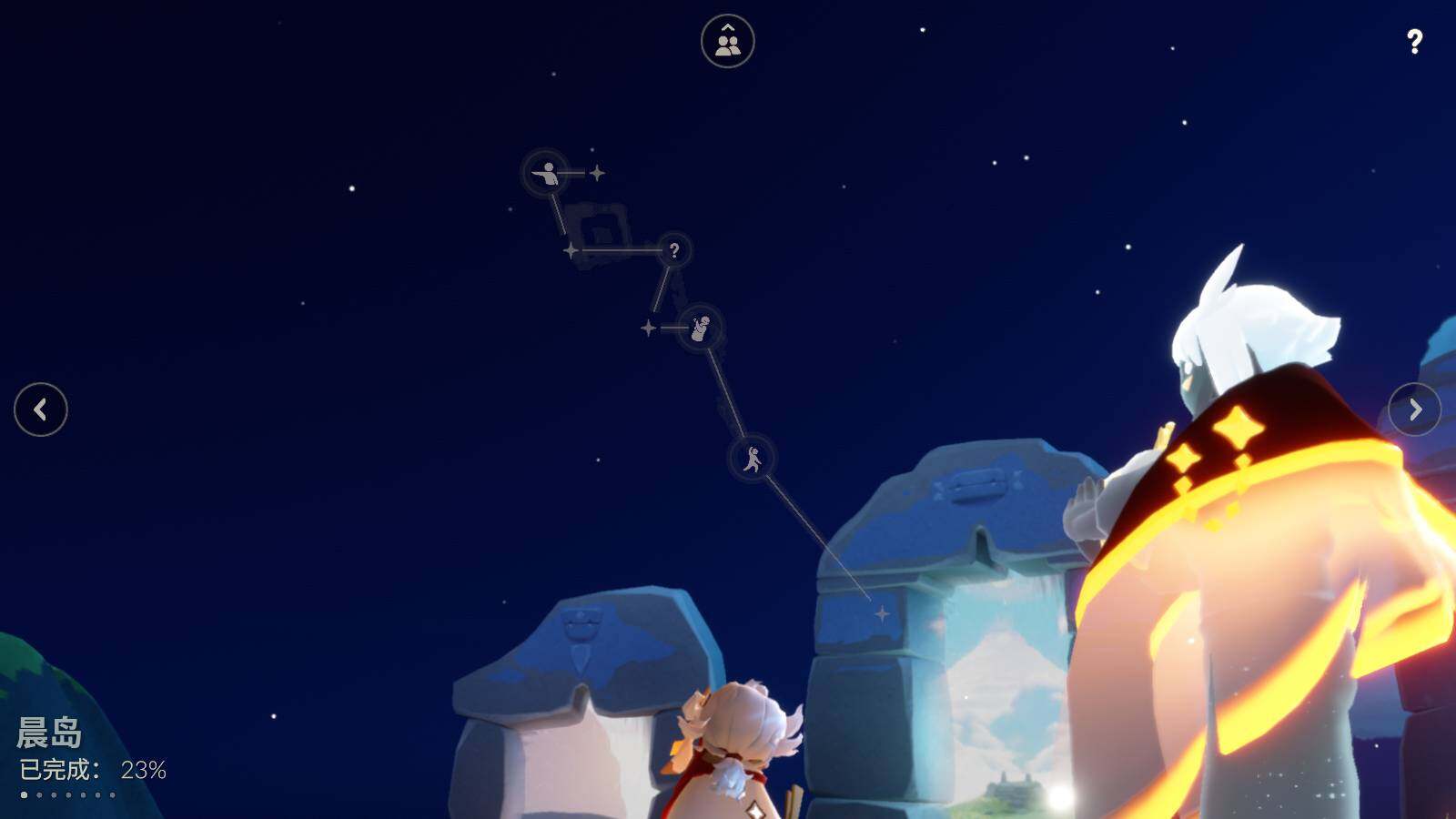Go to next realm with right arrow
The image size is (1456, 819).
pyautogui.click(x=1414, y=409)
